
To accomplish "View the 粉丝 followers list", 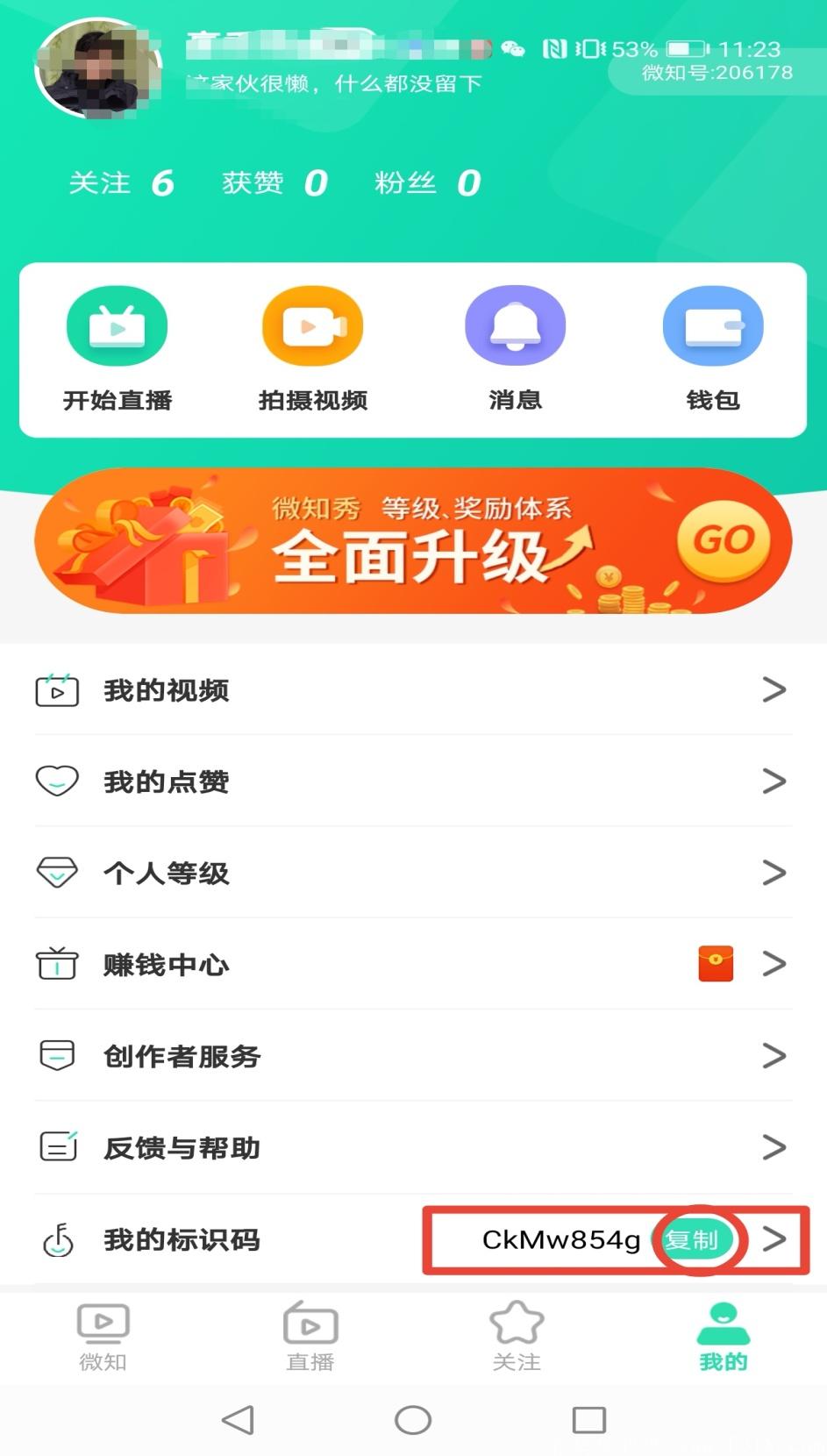I will pyautogui.click(x=427, y=182).
